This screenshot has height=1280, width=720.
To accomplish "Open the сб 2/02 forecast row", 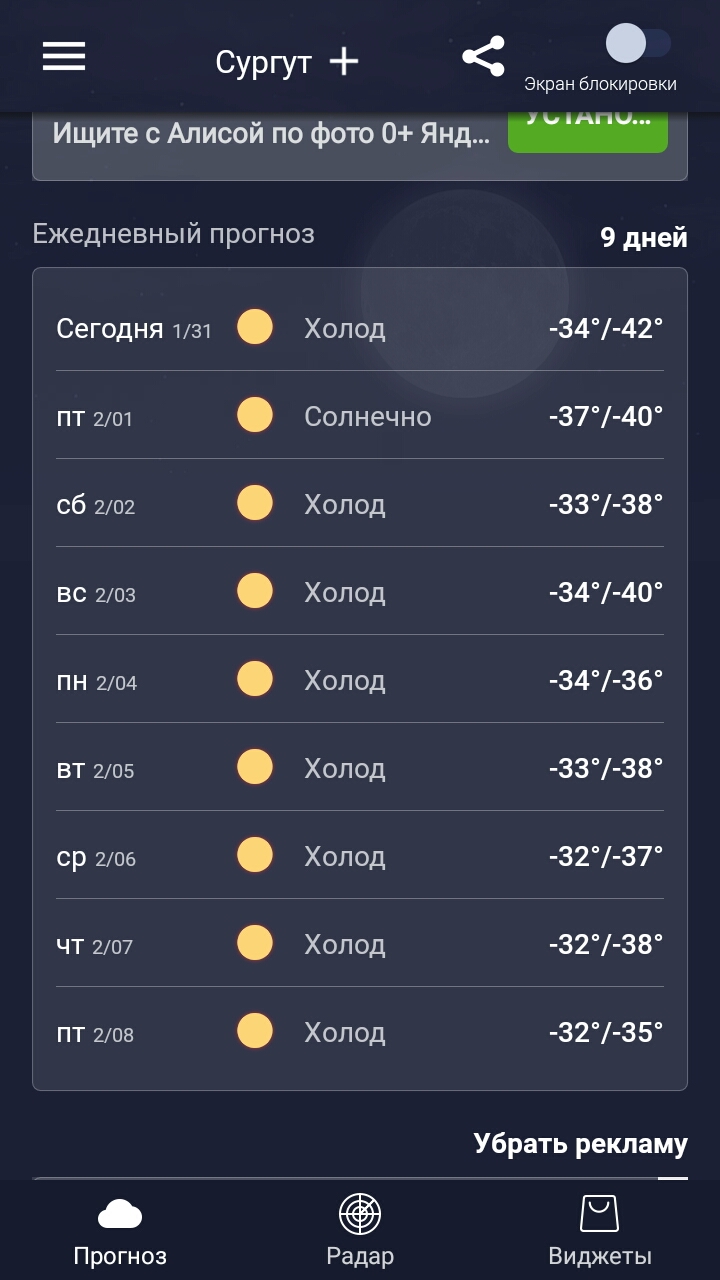I will point(360,504).
